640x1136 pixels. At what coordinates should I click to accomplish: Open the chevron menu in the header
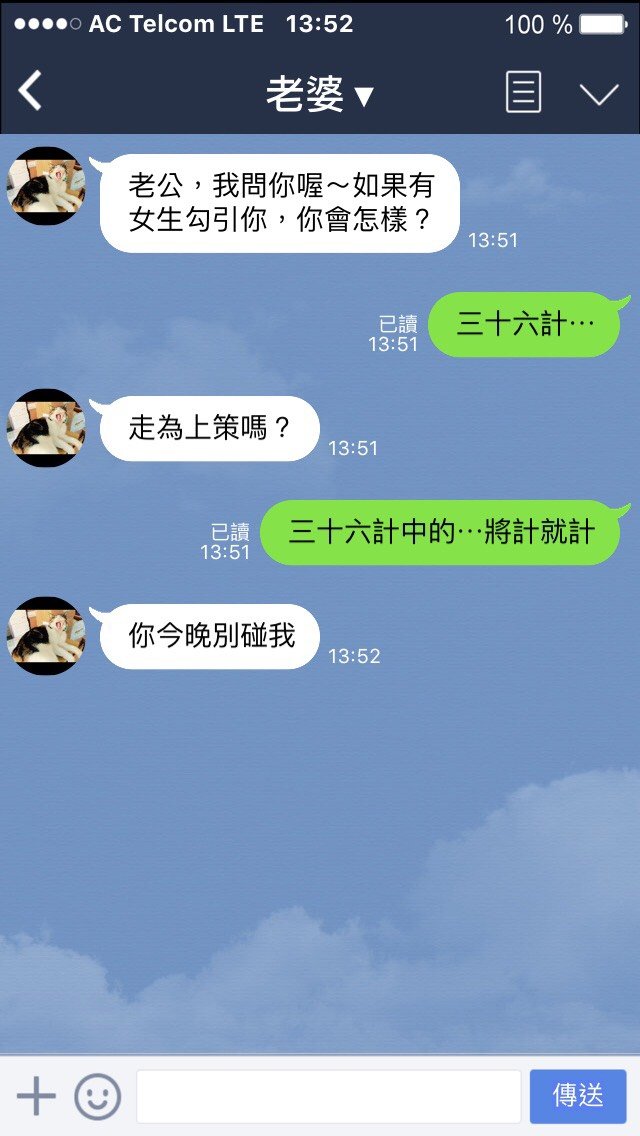[599, 94]
